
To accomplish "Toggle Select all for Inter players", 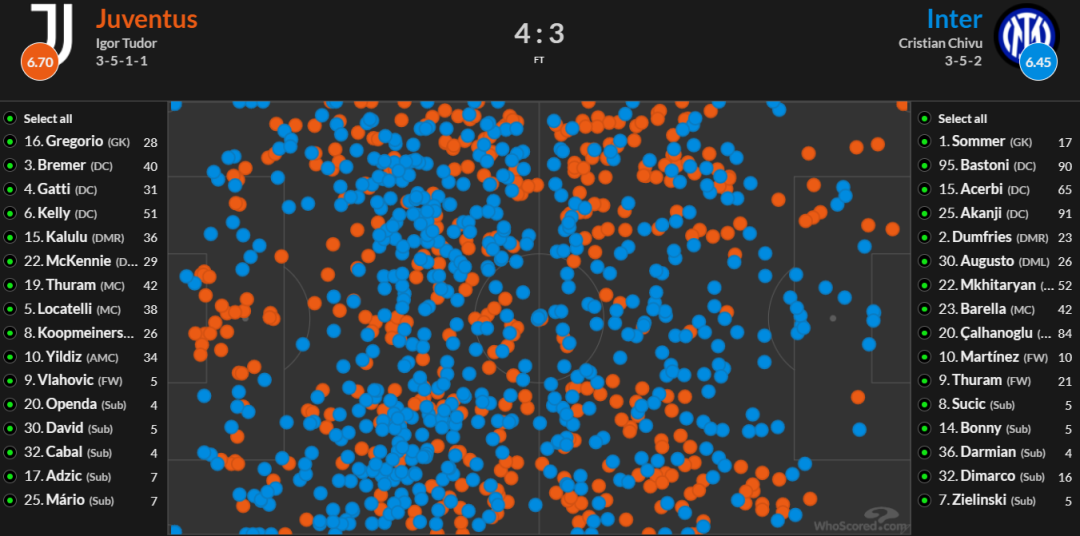I will pyautogui.click(x=925, y=118).
